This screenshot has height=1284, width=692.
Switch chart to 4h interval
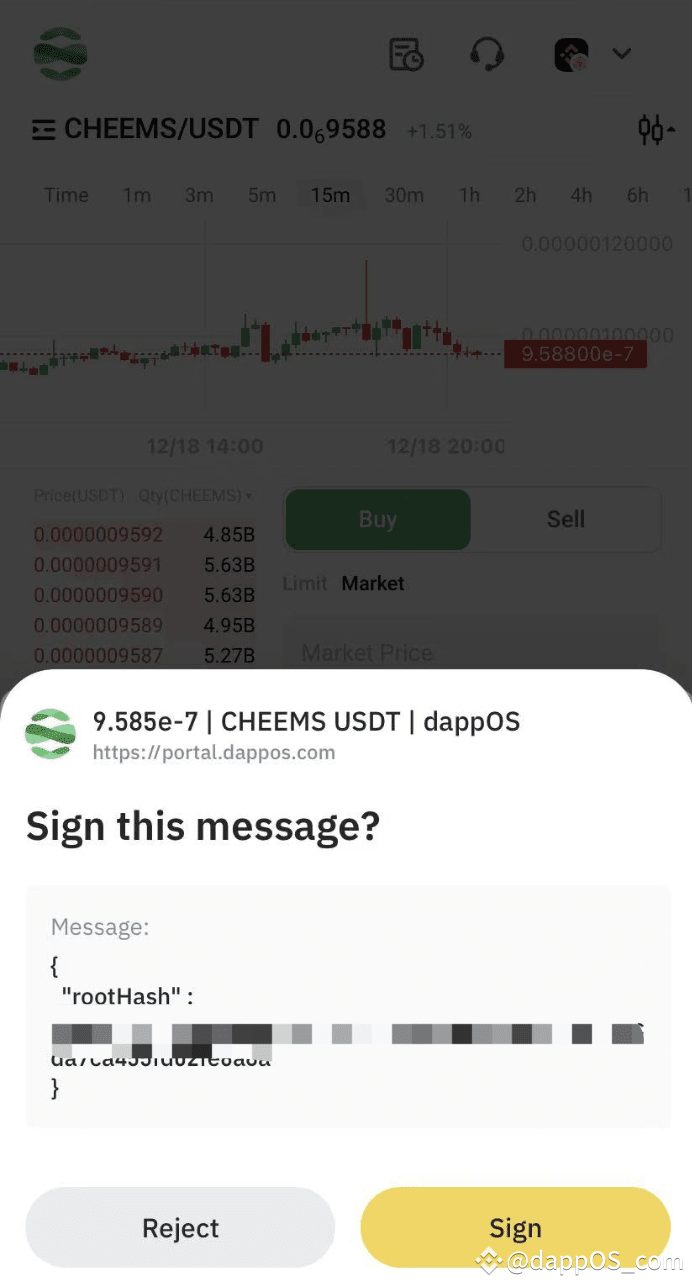tap(581, 195)
